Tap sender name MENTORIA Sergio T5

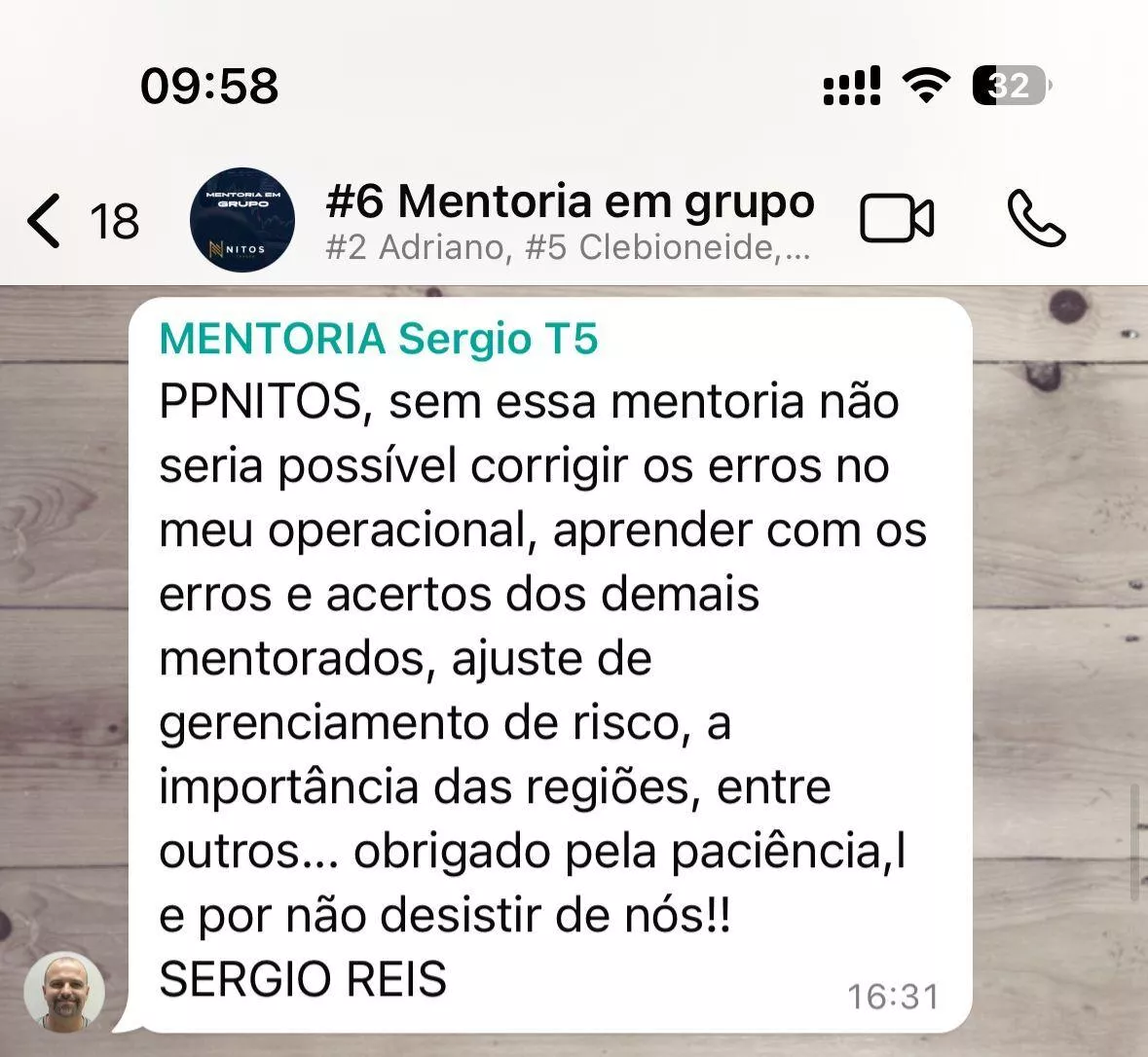(x=378, y=340)
